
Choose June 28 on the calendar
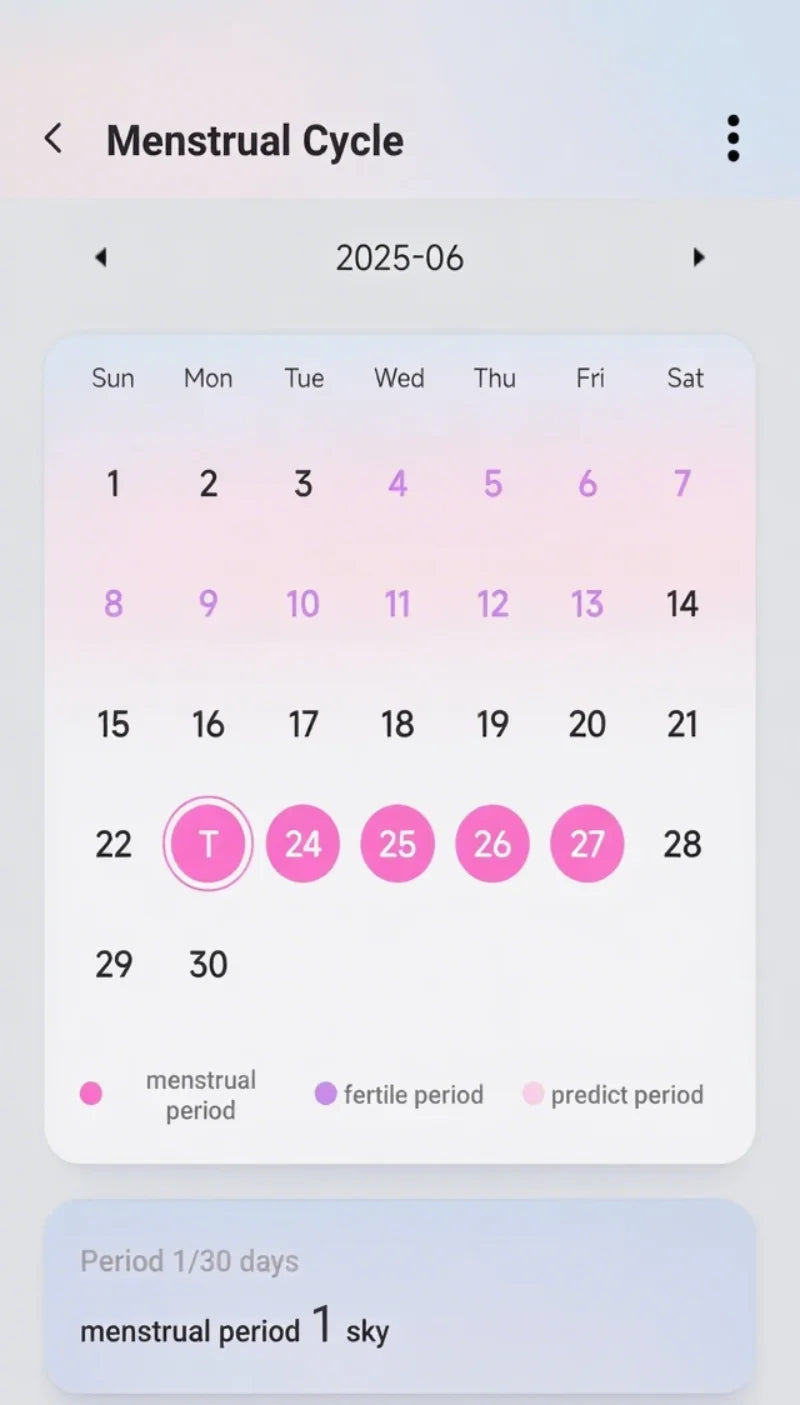click(x=682, y=845)
